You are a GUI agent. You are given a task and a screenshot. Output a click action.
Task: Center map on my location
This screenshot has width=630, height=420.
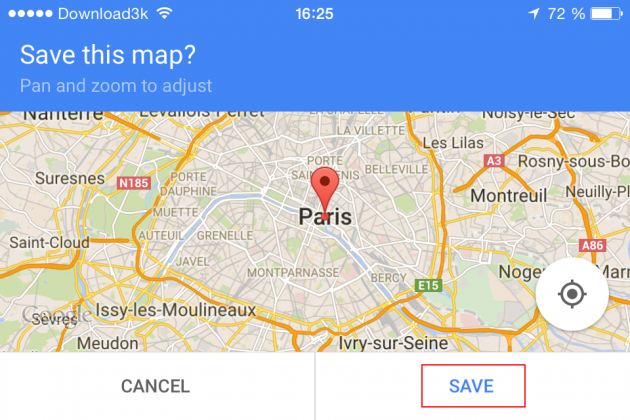(572, 294)
